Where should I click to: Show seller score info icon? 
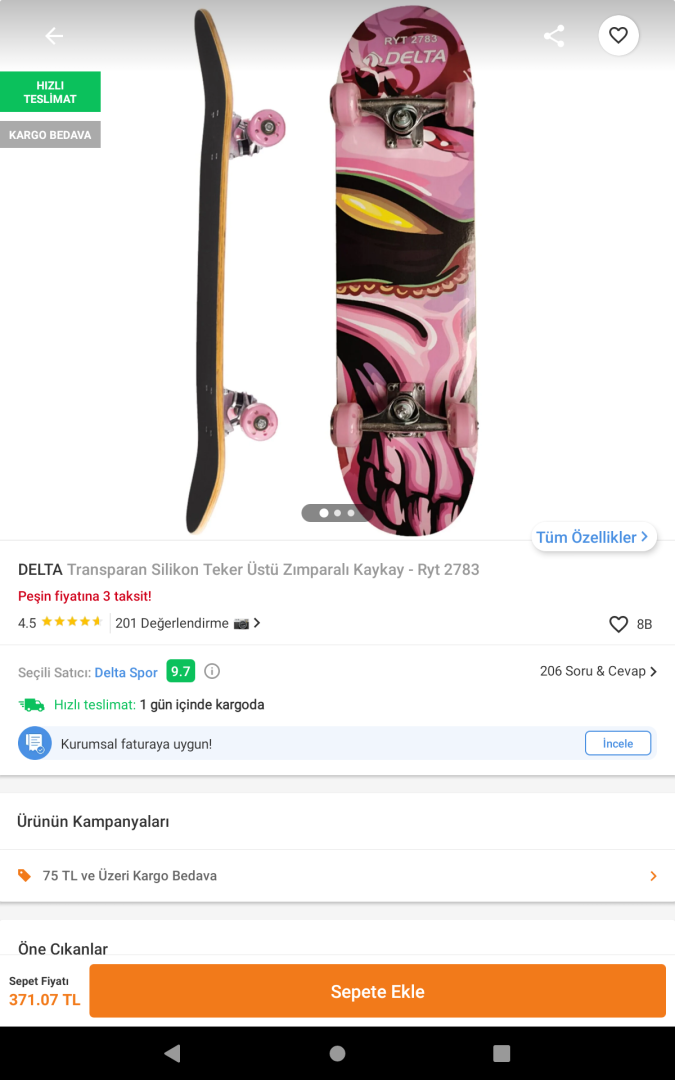(212, 671)
